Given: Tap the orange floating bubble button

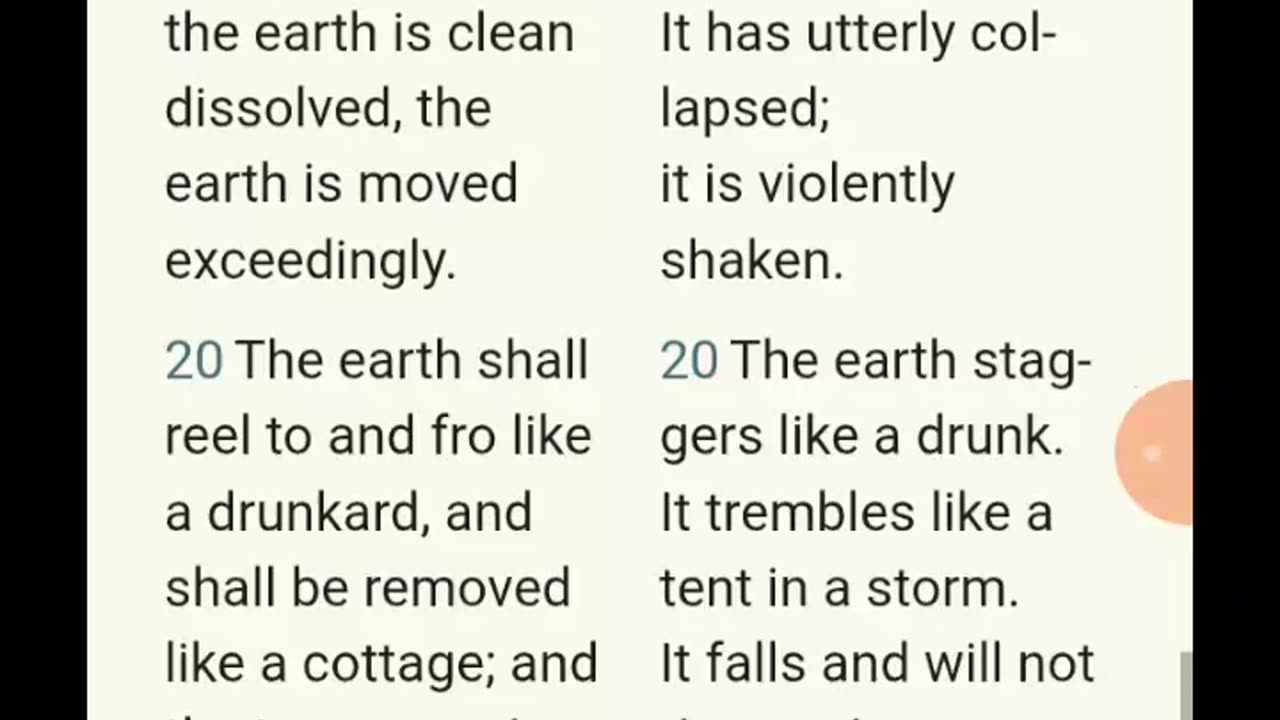Looking at the screenshot, I should (1155, 452).
